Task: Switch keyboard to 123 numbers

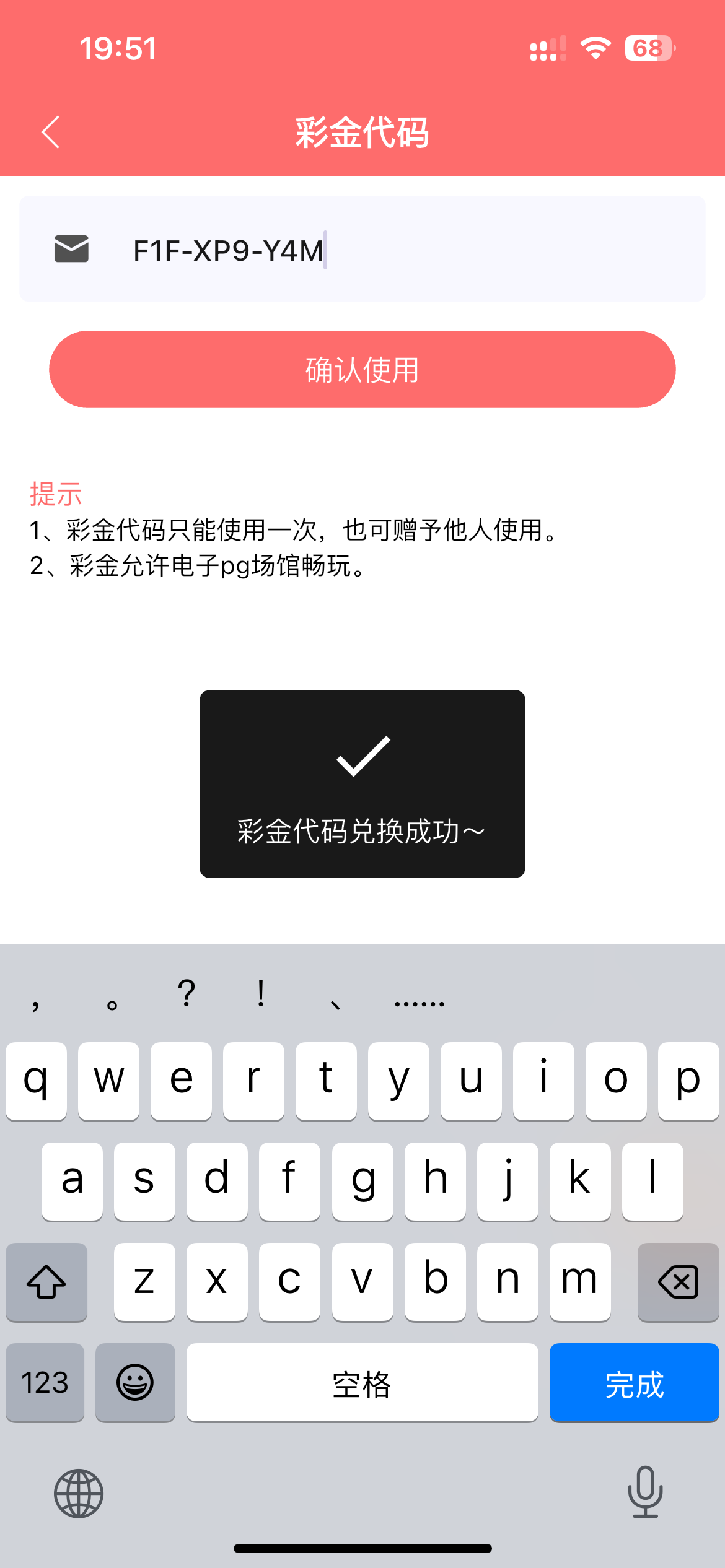Action: click(45, 1382)
